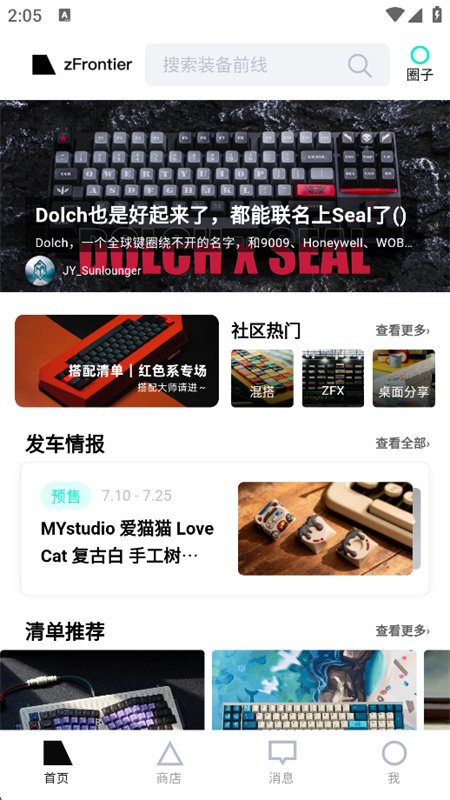Go to the 我 profile tab
Screen dimensions: 450x800
pyautogui.click(x=394, y=763)
